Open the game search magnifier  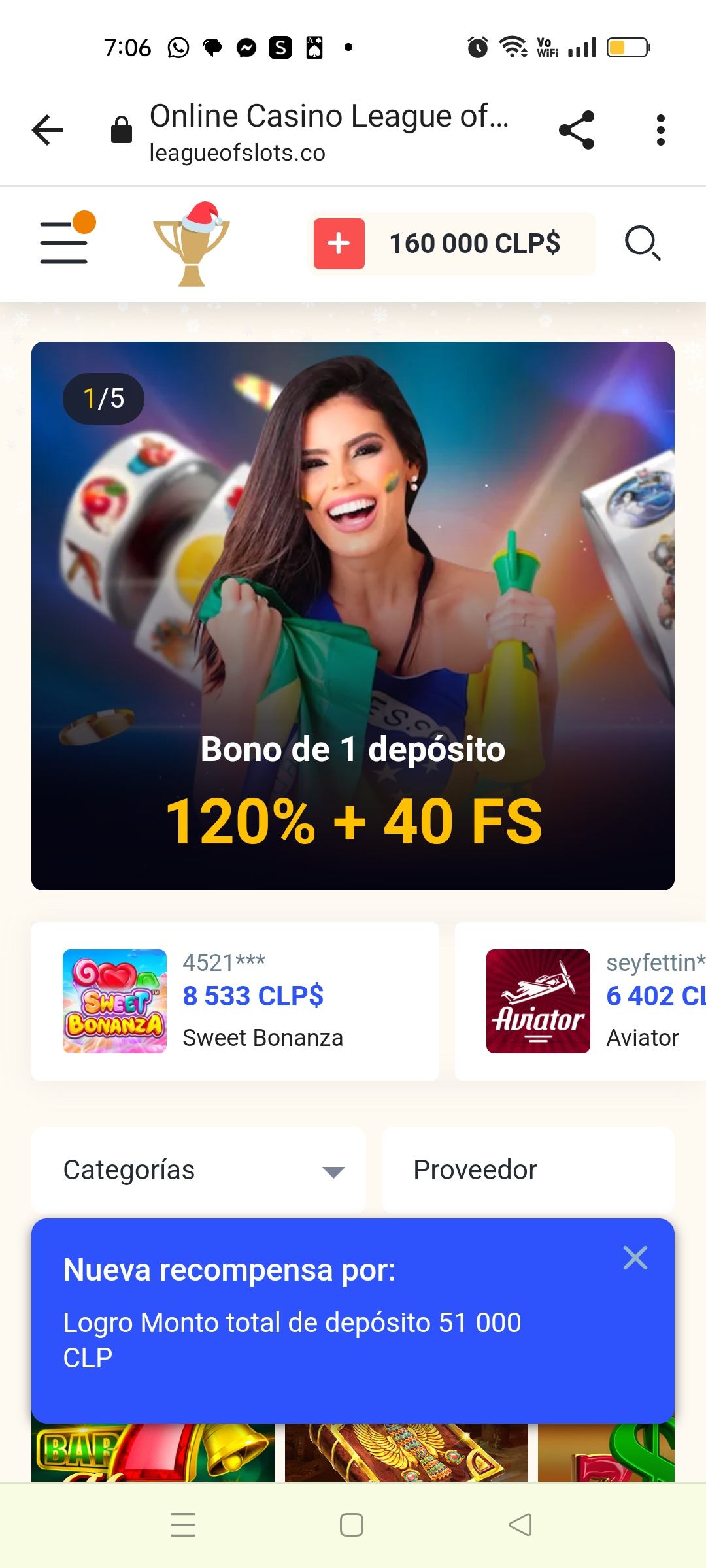642,244
